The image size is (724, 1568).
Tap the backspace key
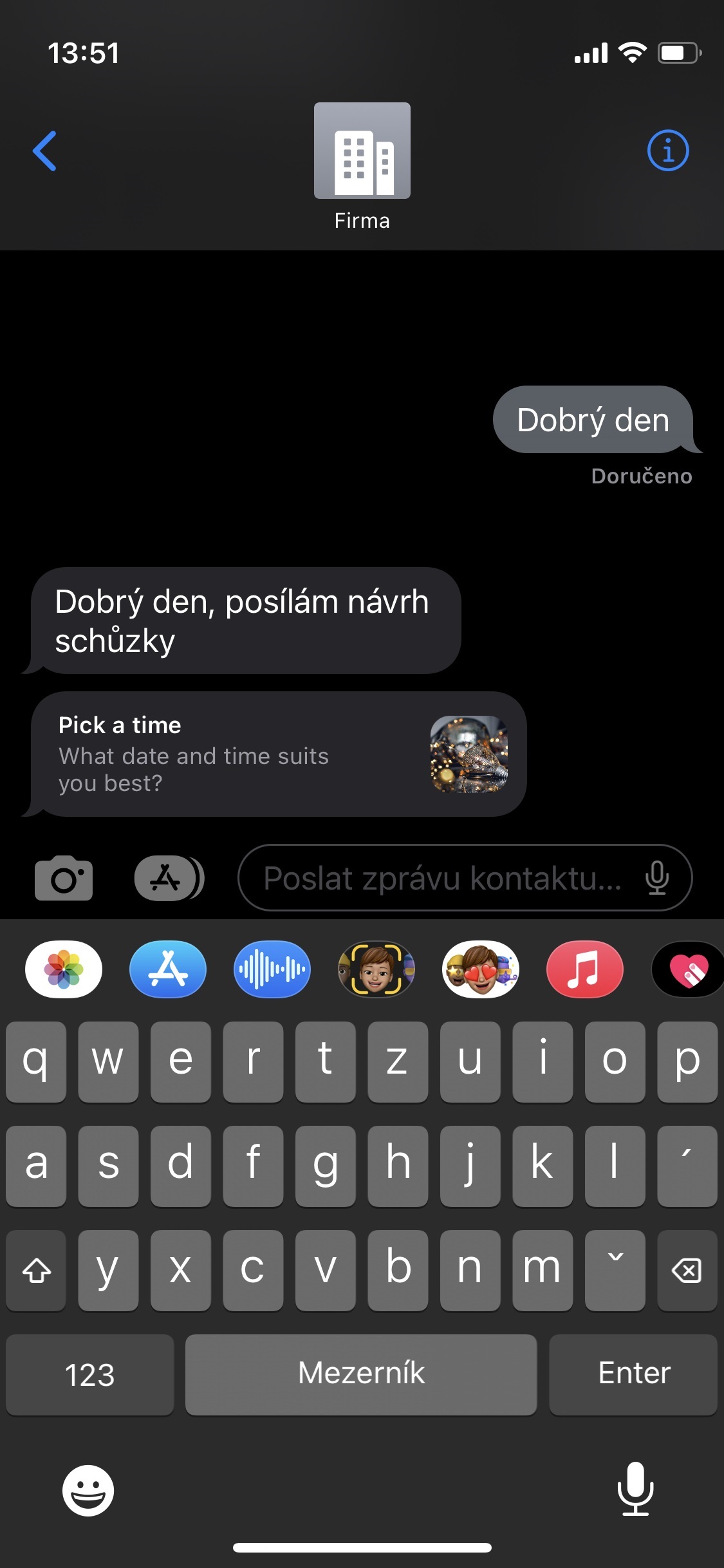coord(687,1270)
